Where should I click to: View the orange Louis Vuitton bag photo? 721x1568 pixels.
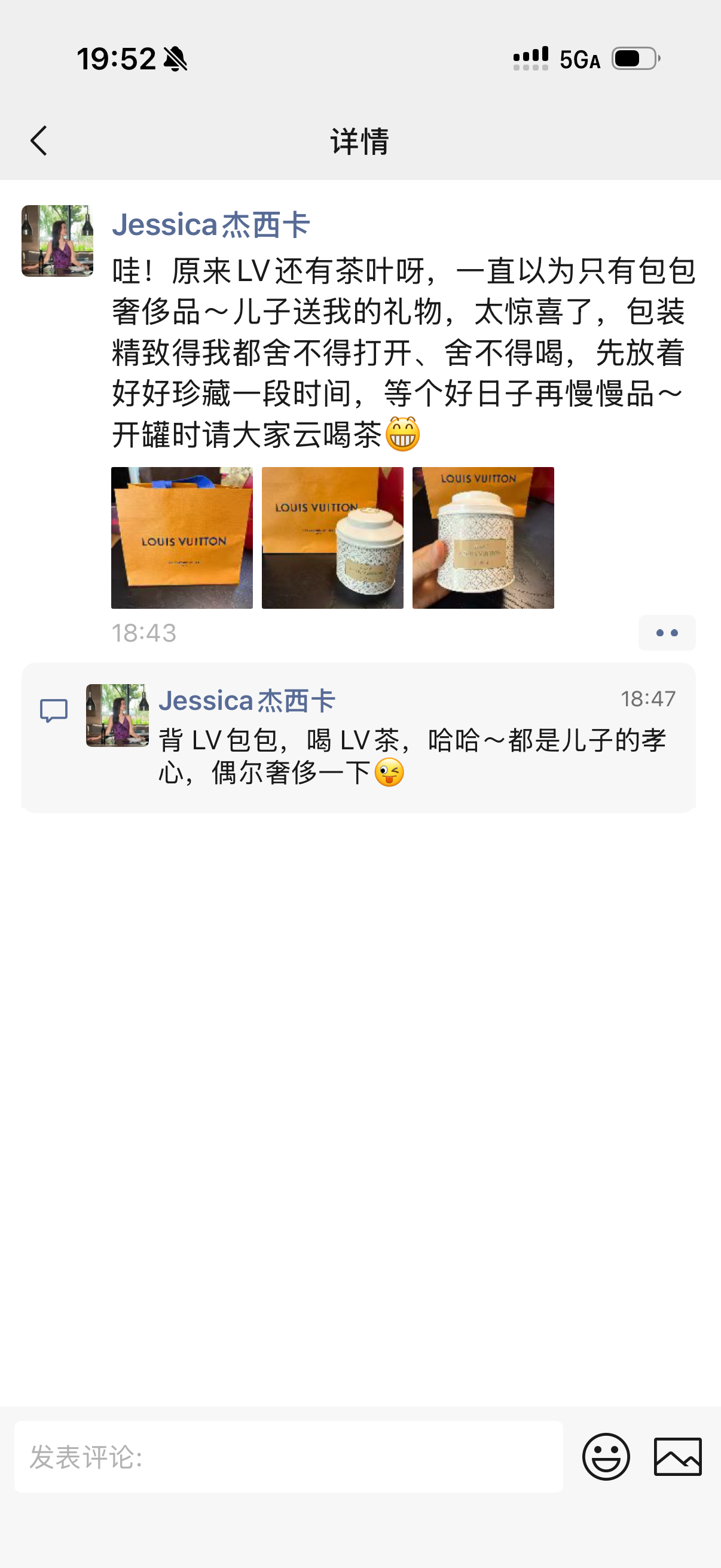(182, 538)
